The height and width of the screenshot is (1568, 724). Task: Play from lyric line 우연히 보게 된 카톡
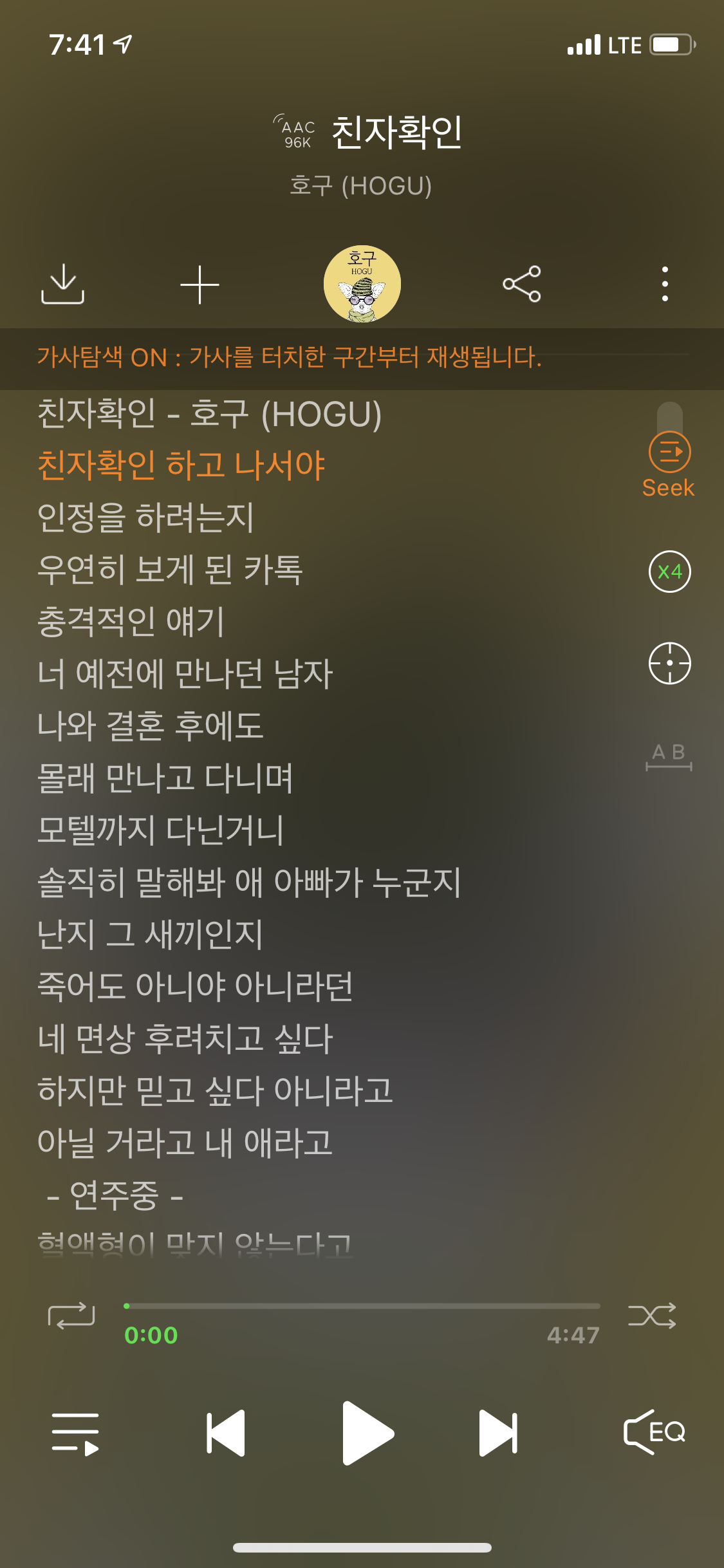pos(170,570)
